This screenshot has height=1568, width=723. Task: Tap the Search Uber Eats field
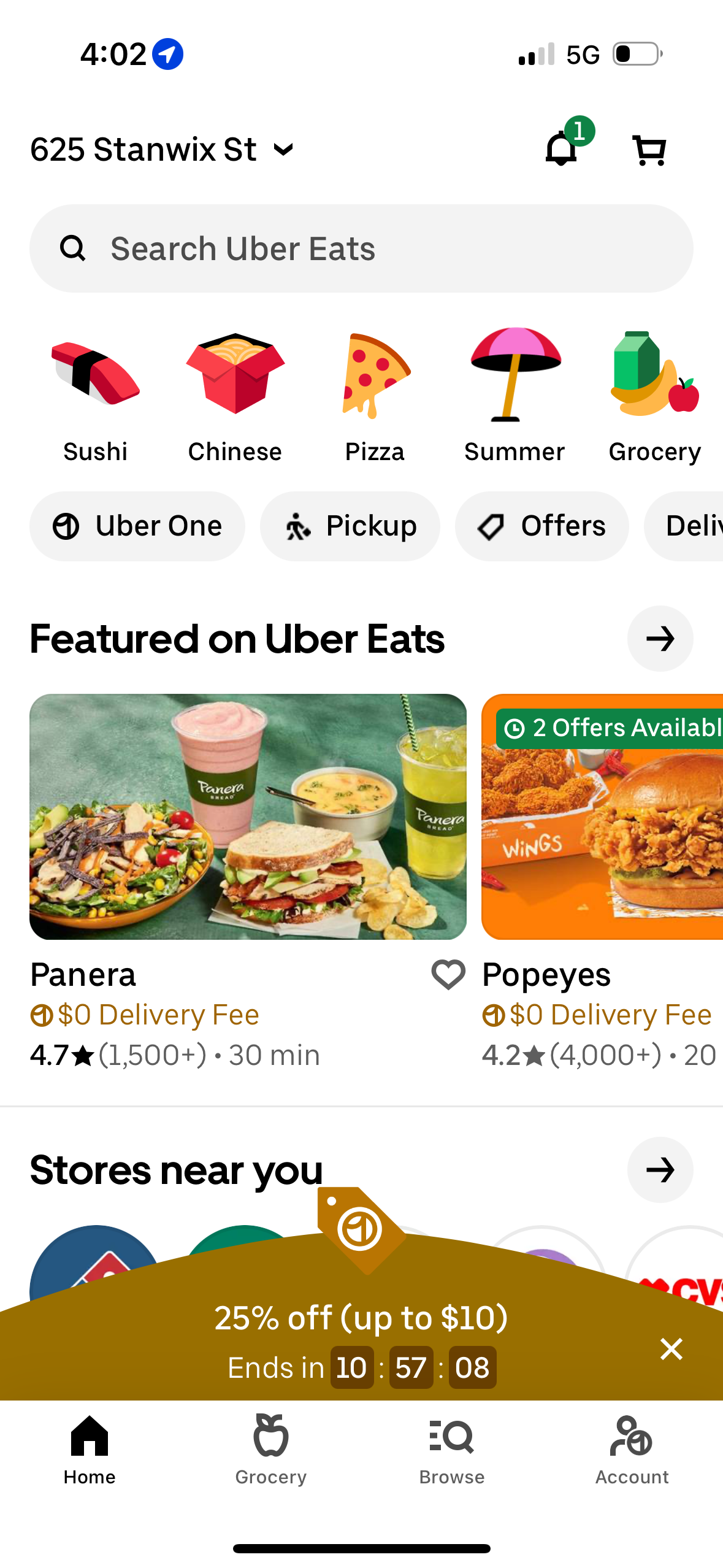click(x=362, y=248)
